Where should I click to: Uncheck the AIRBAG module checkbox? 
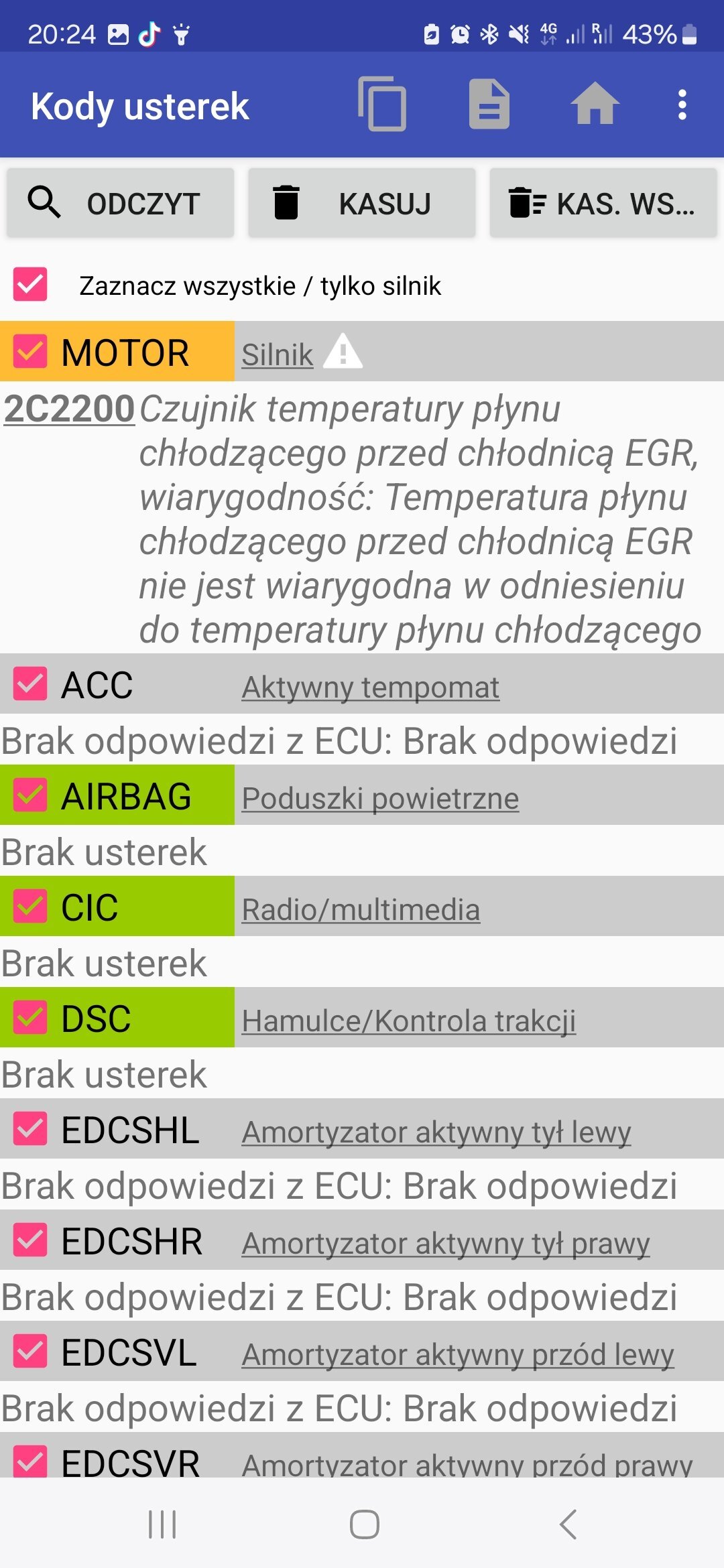(x=30, y=795)
